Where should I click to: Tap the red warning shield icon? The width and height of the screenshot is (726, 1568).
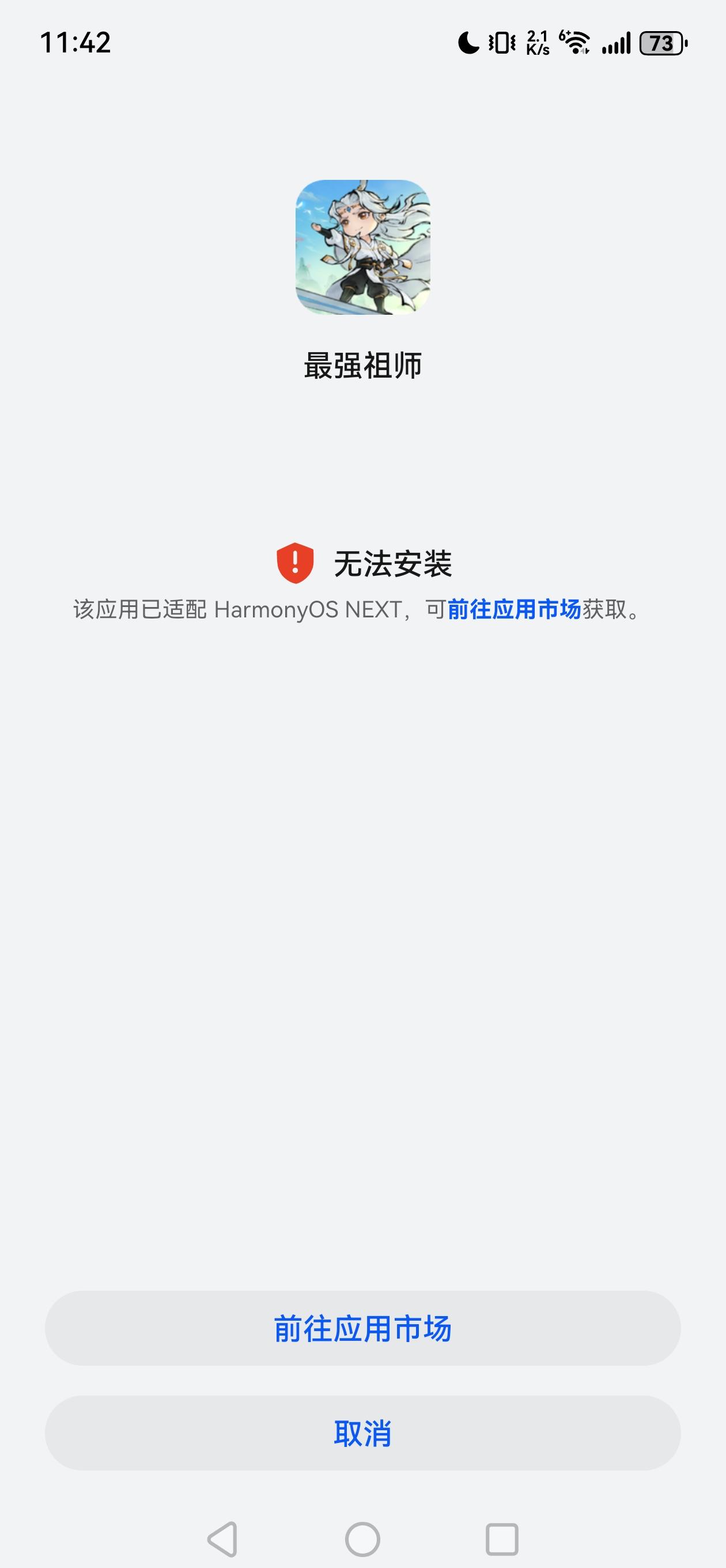pos(294,564)
